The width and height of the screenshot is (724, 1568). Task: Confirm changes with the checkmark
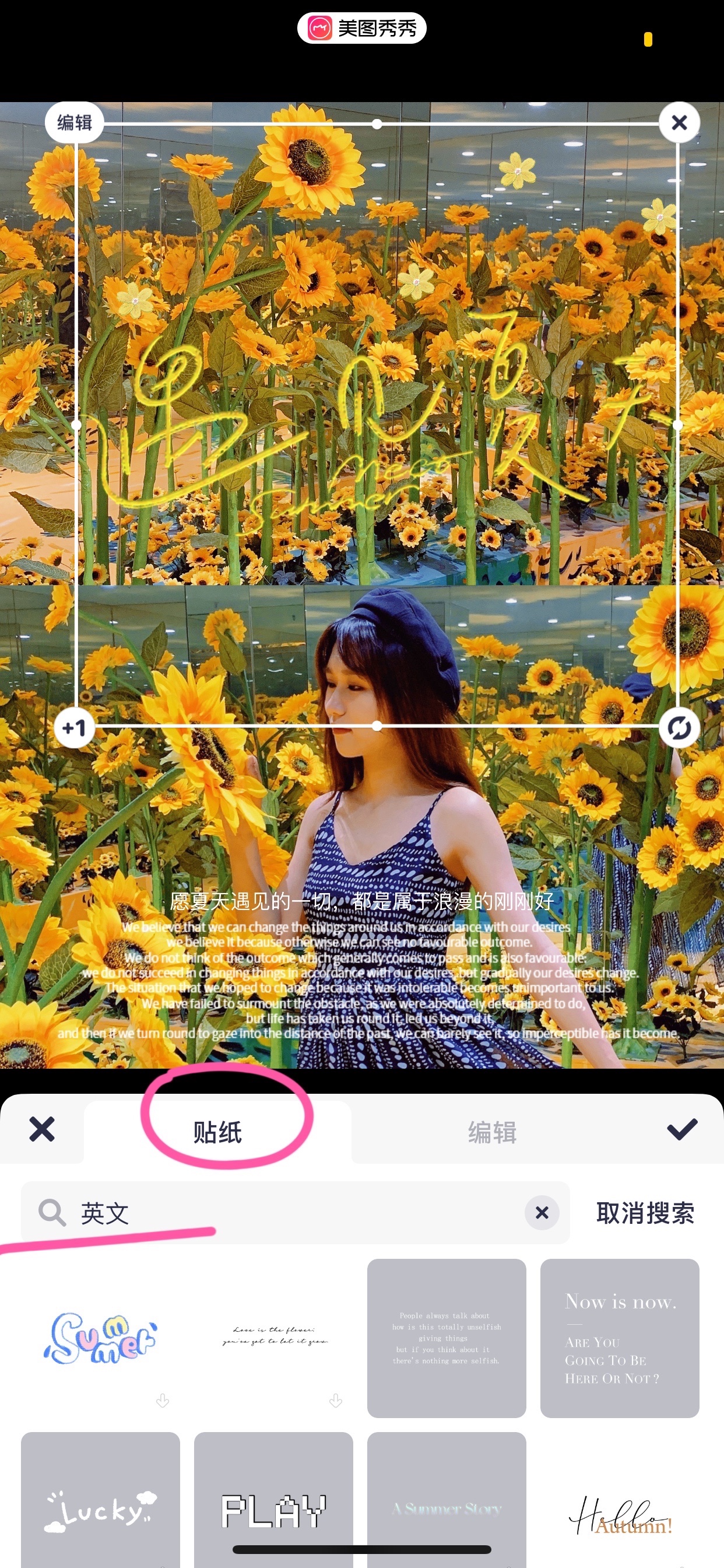coord(682,1129)
